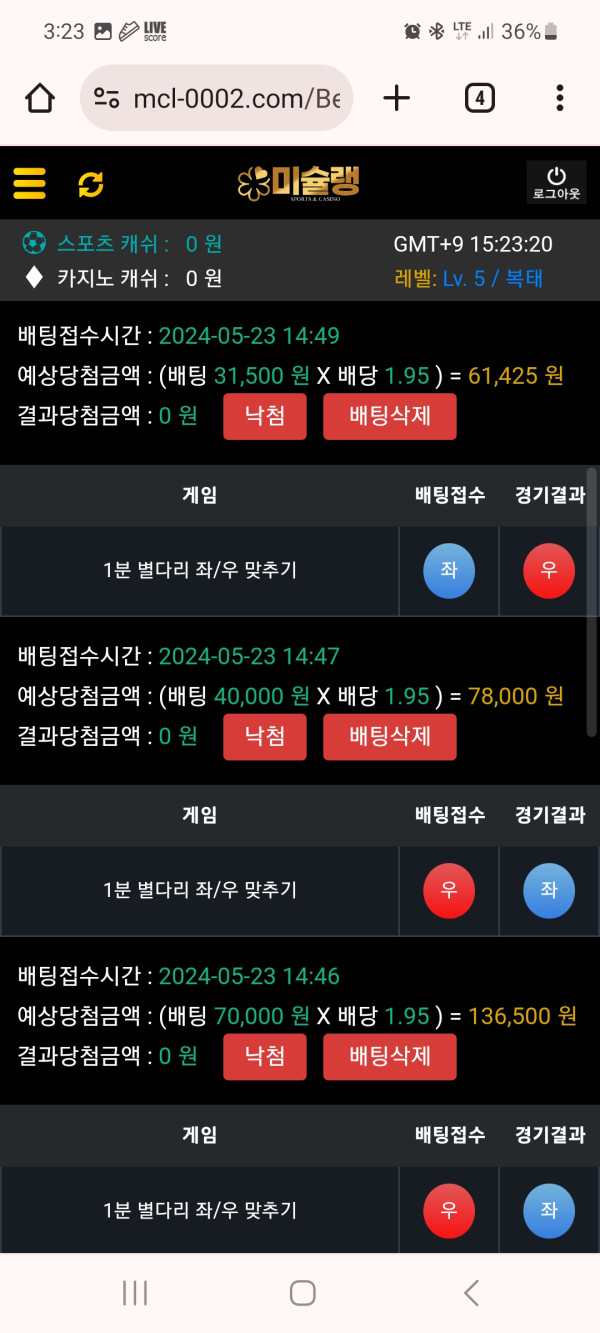The image size is (600, 1333).
Task: Tap the 로그아웃 logout button
Action: (556, 183)
